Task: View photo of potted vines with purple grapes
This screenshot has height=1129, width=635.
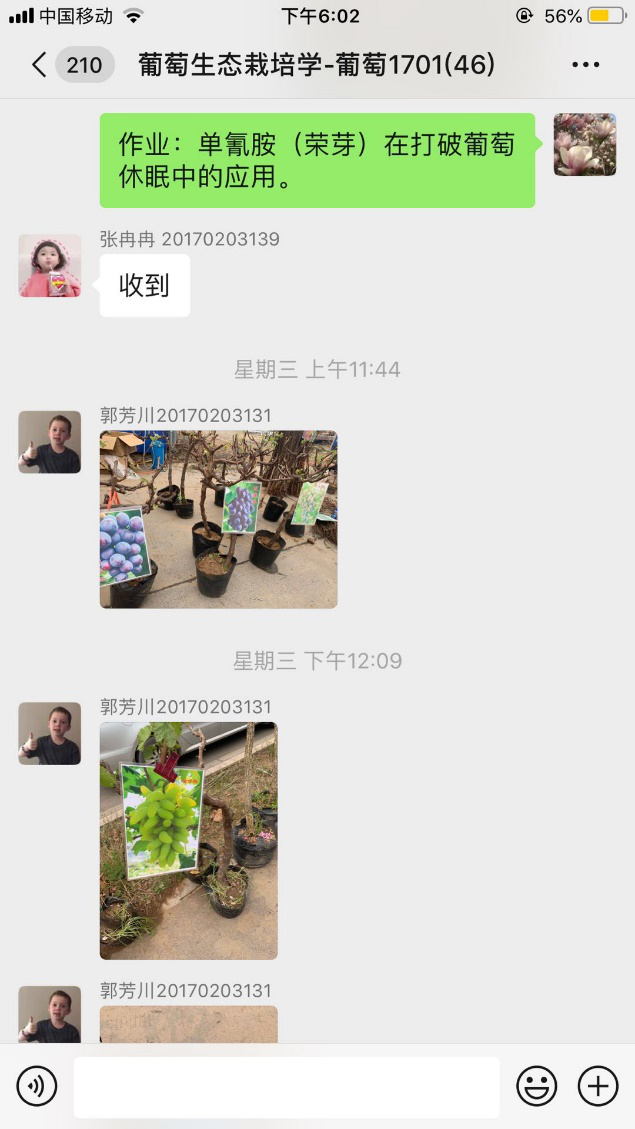Action: tap(218, 519)
